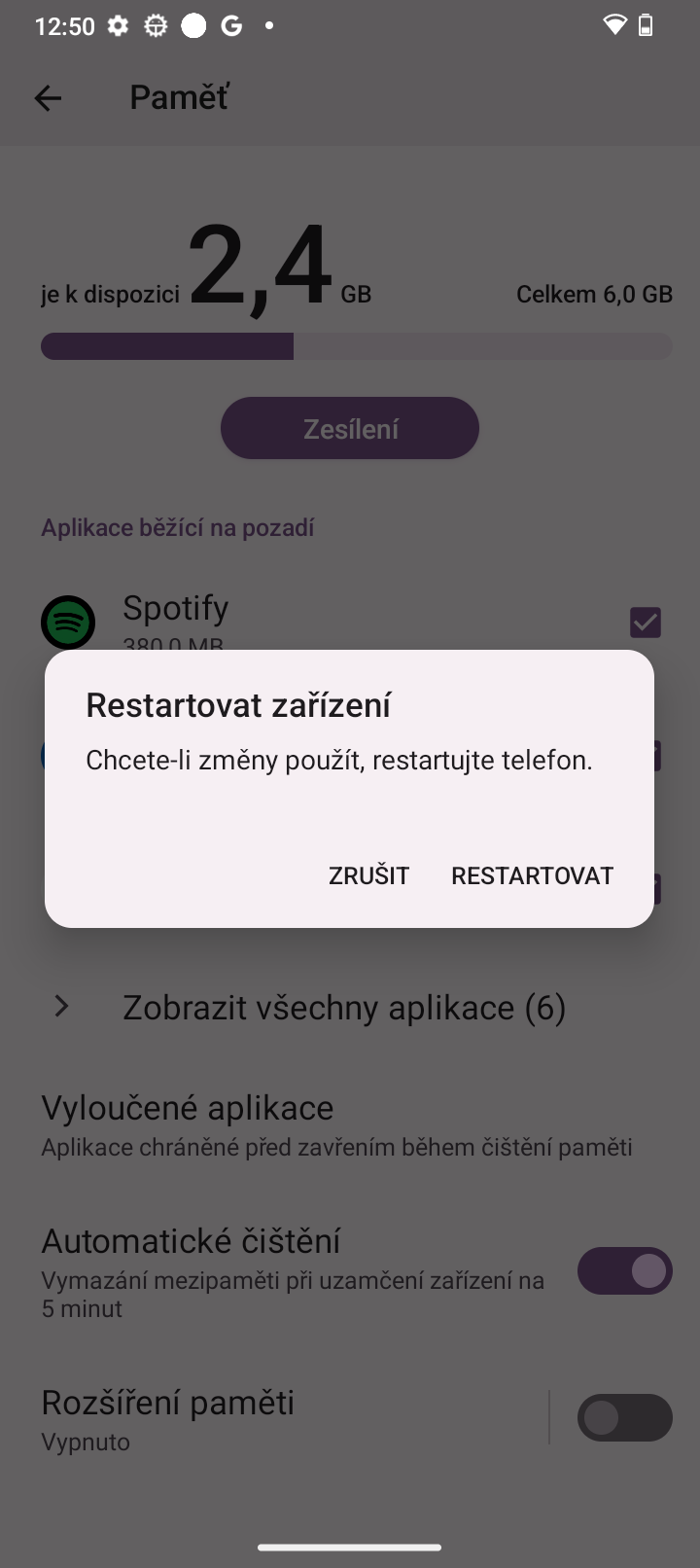Confirm restart with the RESTARTOVAT button
This screenshot has height=1568, width=700.
(x=532, y=875)
